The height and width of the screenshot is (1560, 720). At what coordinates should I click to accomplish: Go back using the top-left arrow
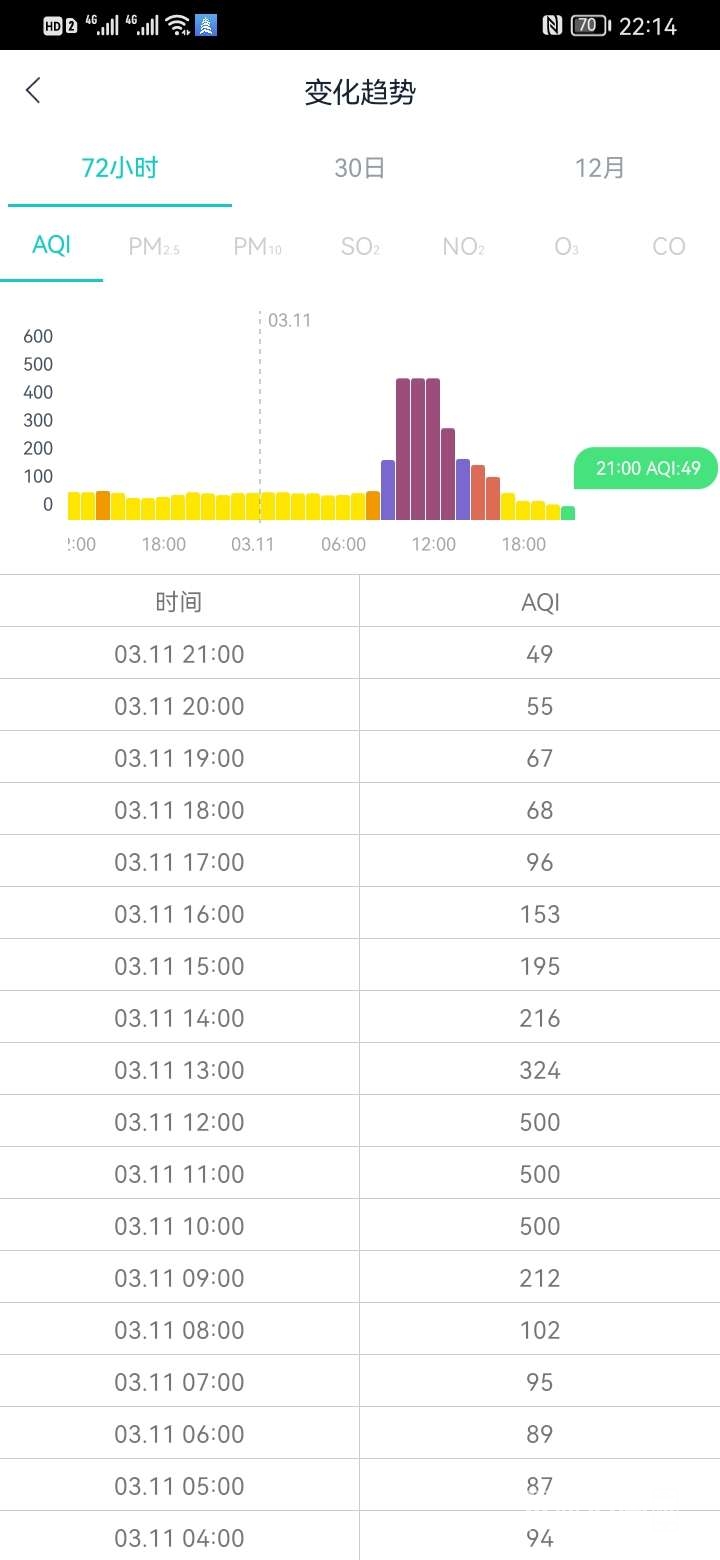33,91
